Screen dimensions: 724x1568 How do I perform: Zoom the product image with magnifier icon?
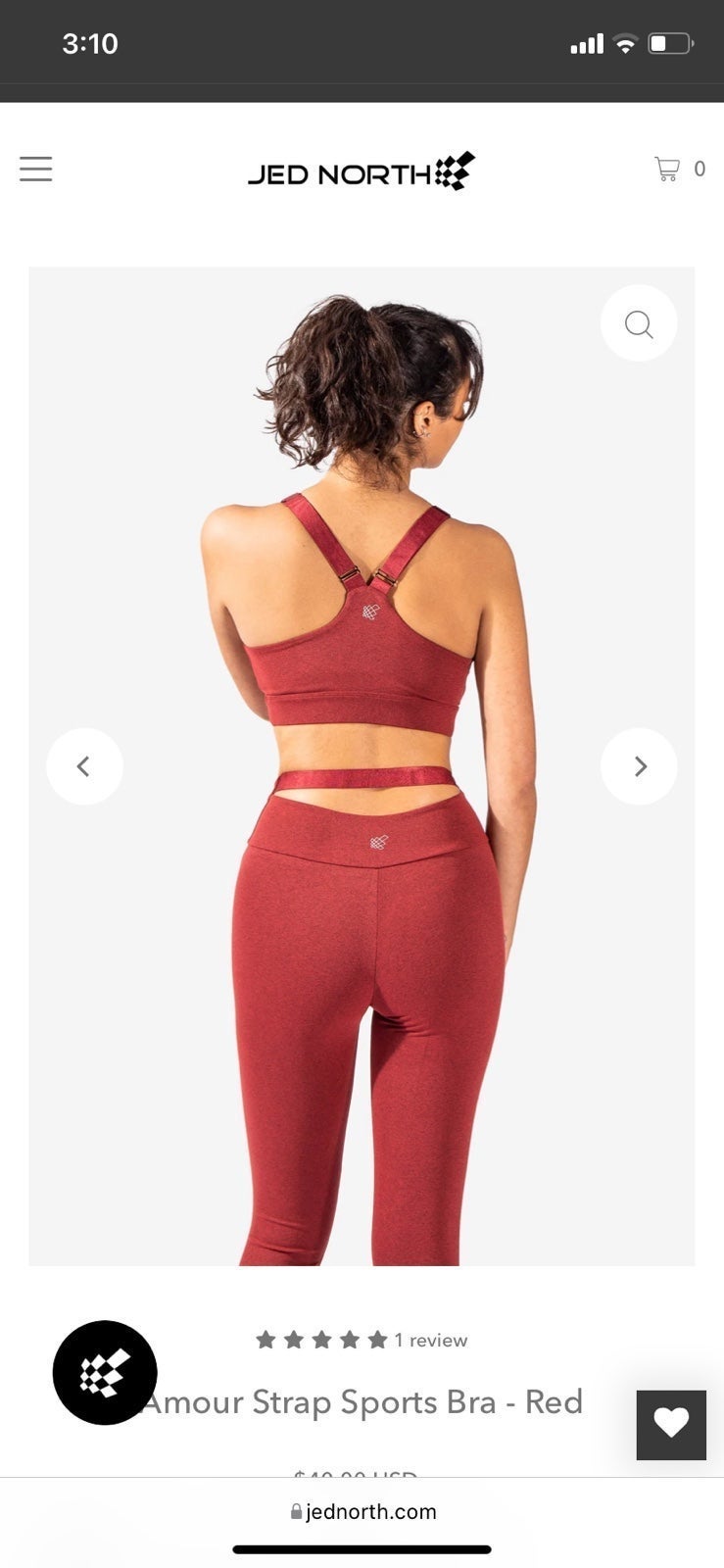(x=639, y=323)
